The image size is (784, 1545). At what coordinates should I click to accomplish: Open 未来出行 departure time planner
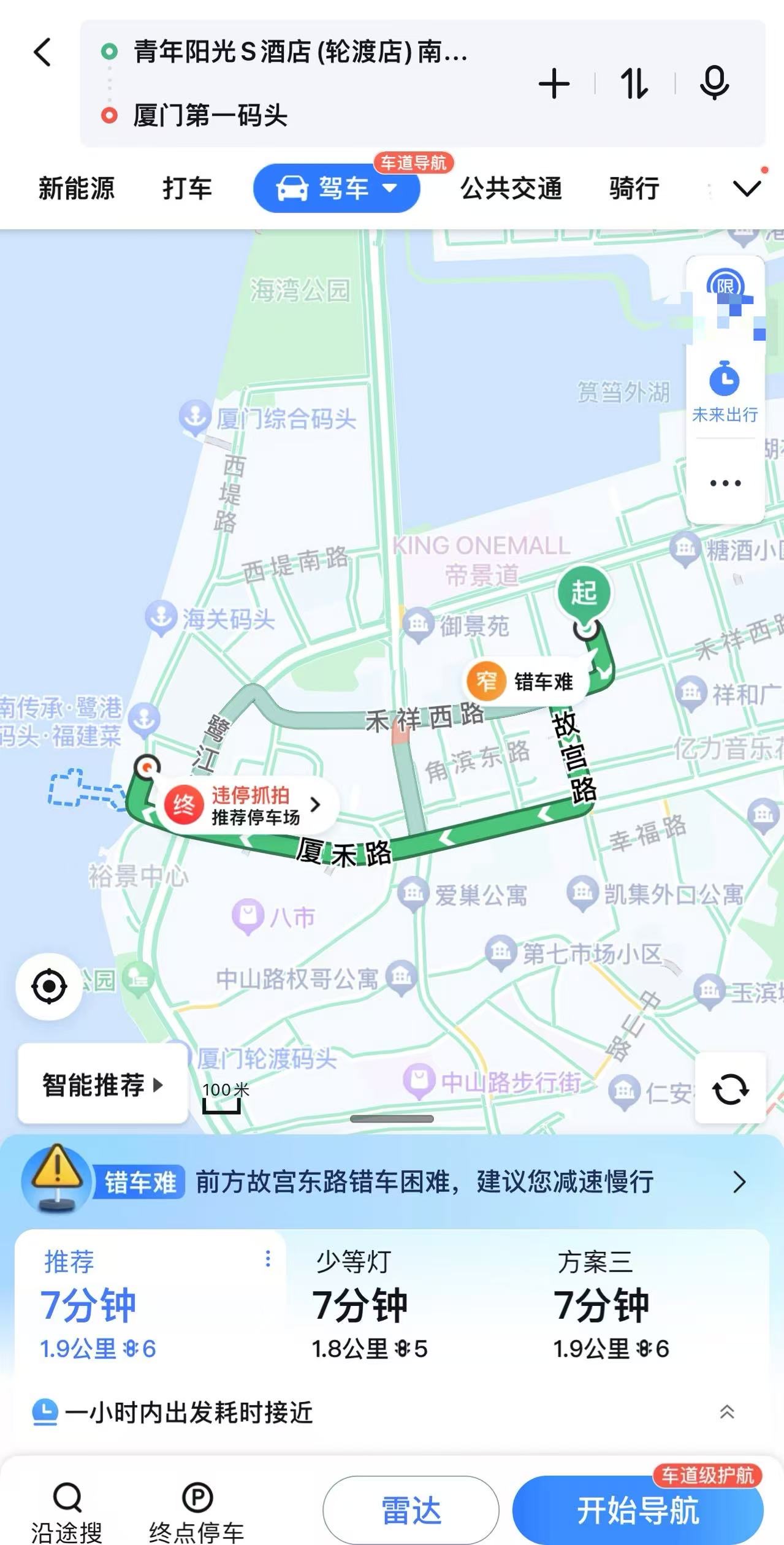pos(725,391)
